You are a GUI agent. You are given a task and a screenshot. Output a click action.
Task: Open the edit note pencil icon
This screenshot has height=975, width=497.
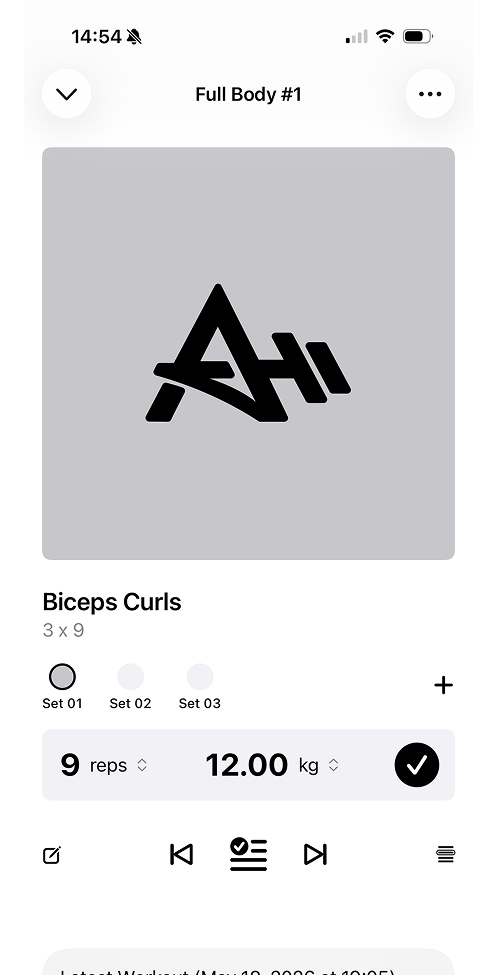[52, 855]
